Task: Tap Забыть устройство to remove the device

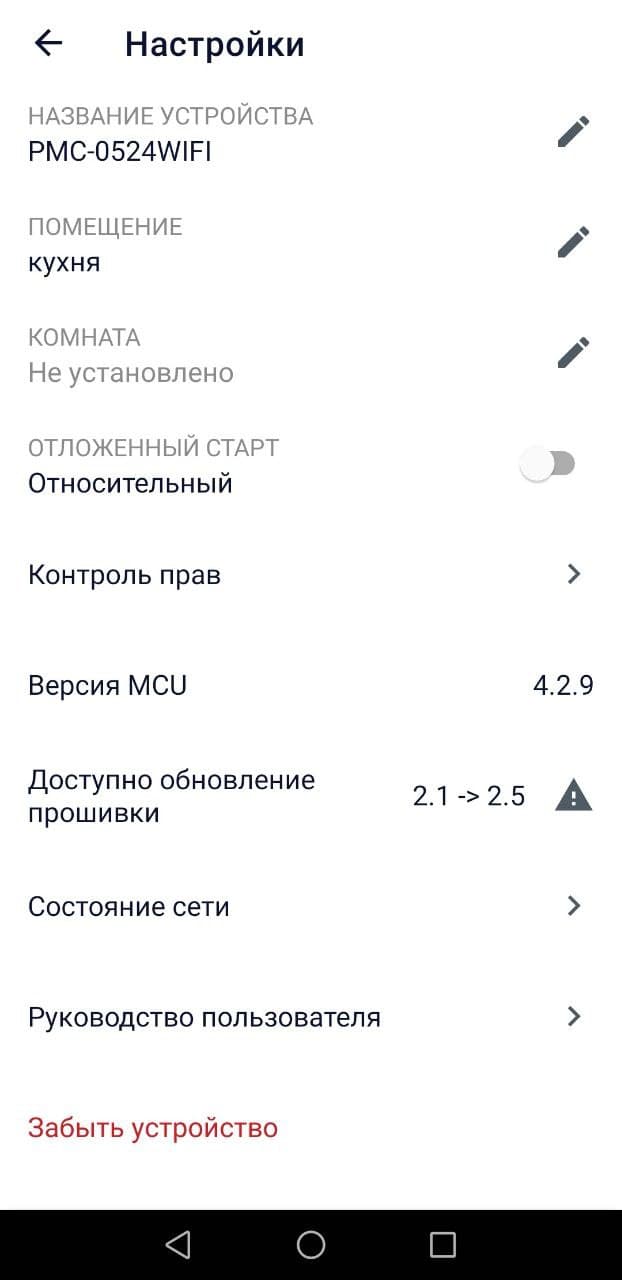Action: point(153,1128)
